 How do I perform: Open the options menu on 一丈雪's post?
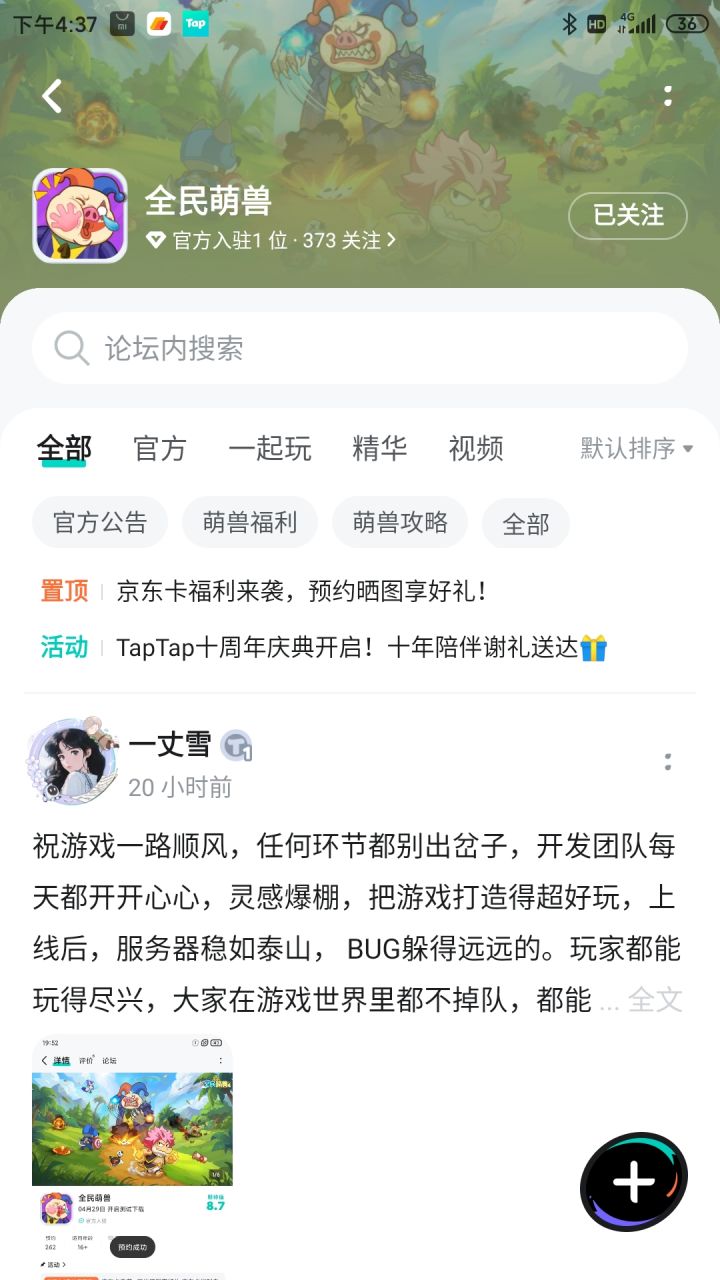pos(668,762)
